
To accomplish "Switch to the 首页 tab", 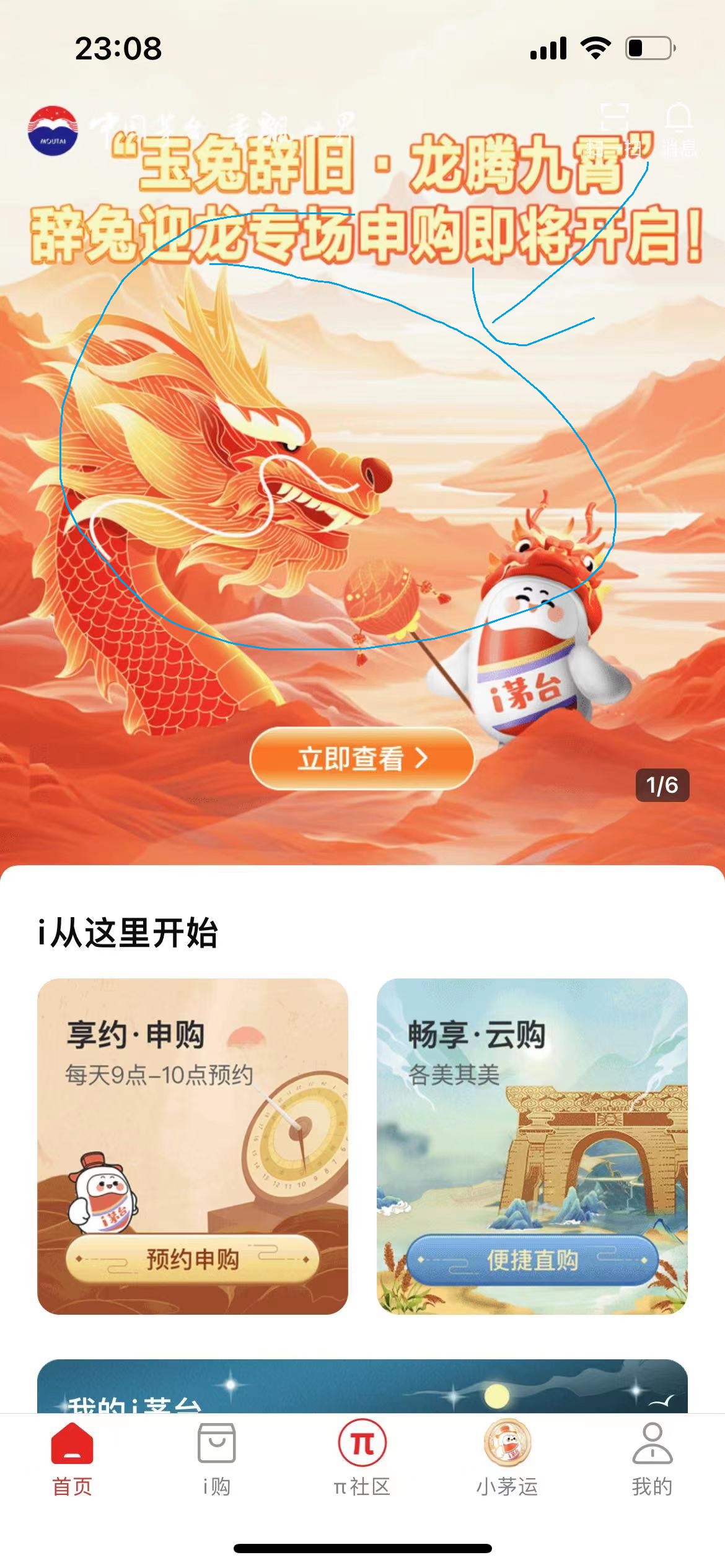I will point(72,1460).
